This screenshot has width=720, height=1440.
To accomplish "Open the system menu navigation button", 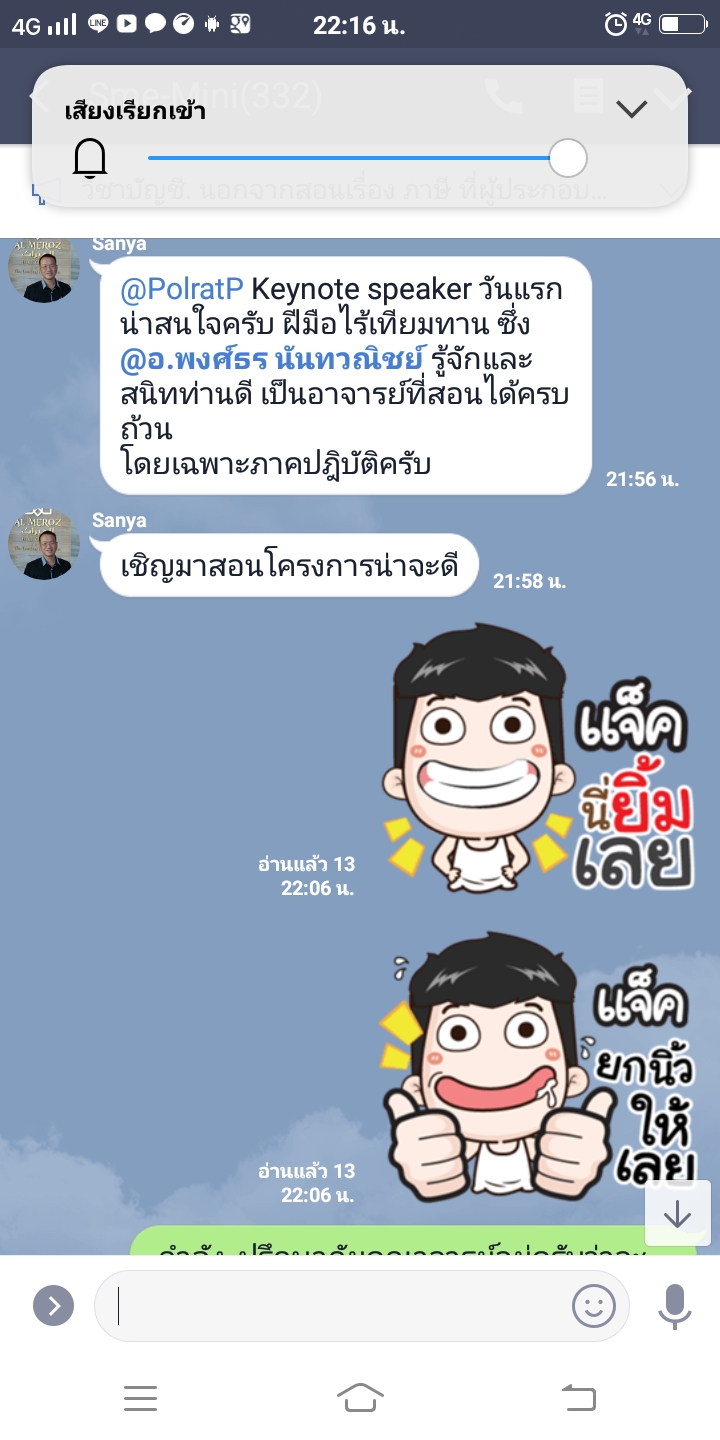I will click(140, 1397).
